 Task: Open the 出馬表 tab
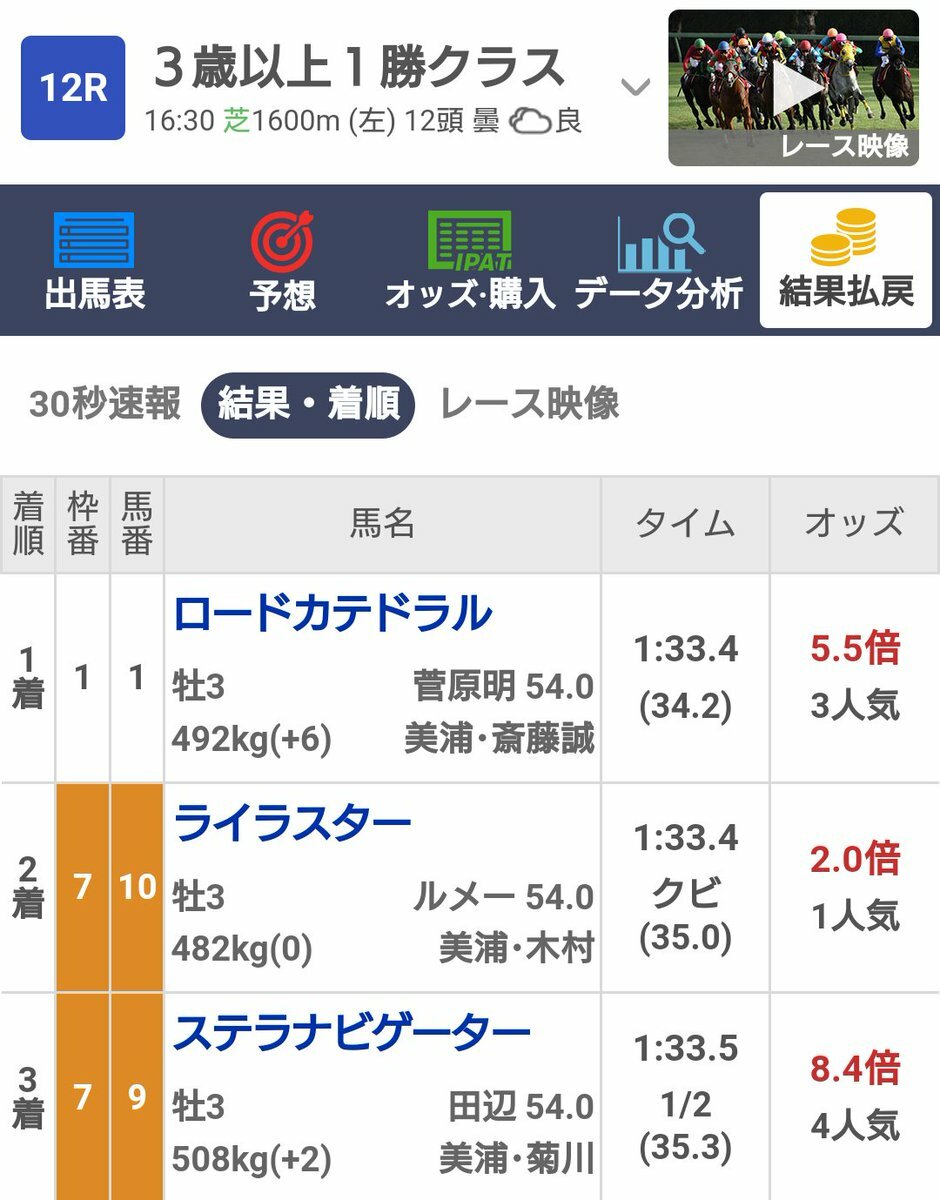[x=95, y=260]
